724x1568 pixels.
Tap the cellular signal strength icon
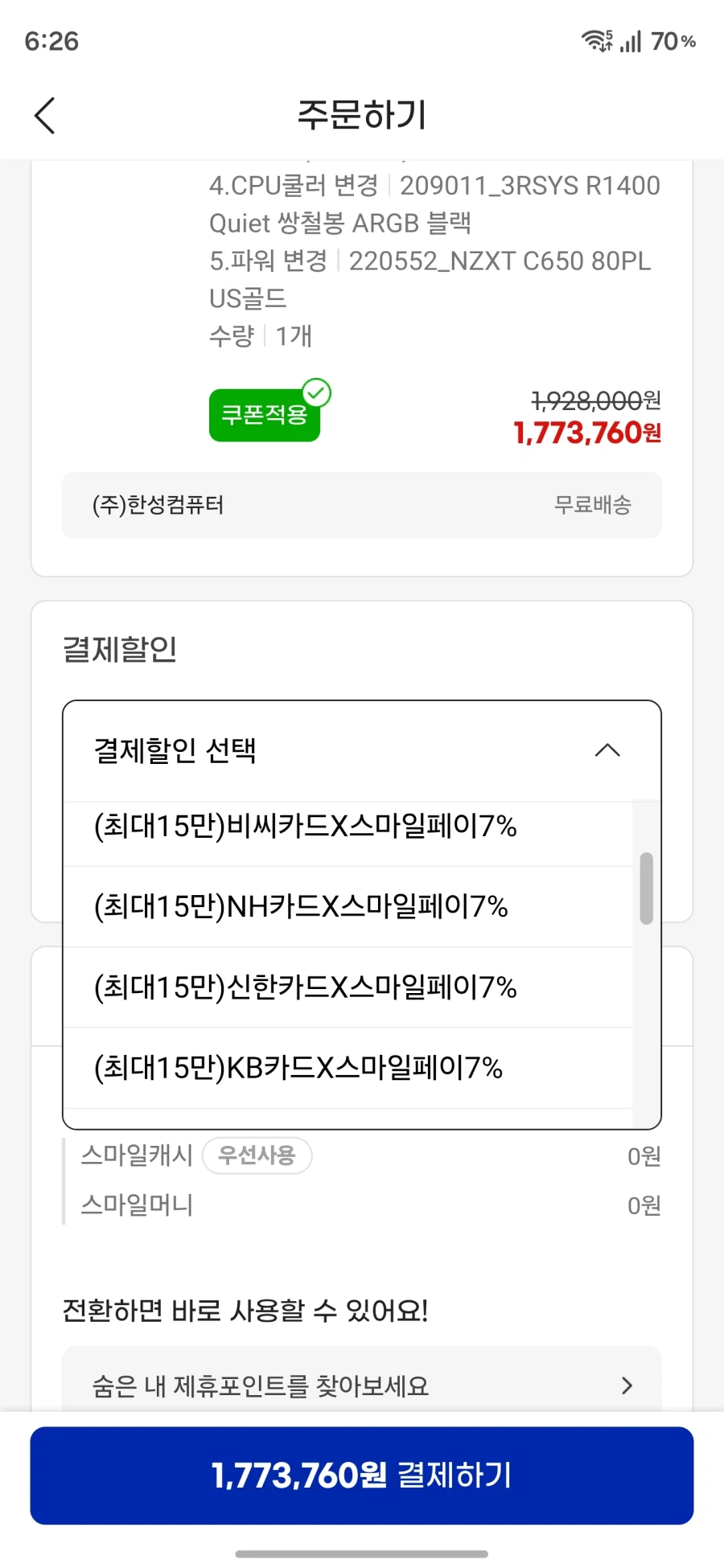[x=631, y=41]
